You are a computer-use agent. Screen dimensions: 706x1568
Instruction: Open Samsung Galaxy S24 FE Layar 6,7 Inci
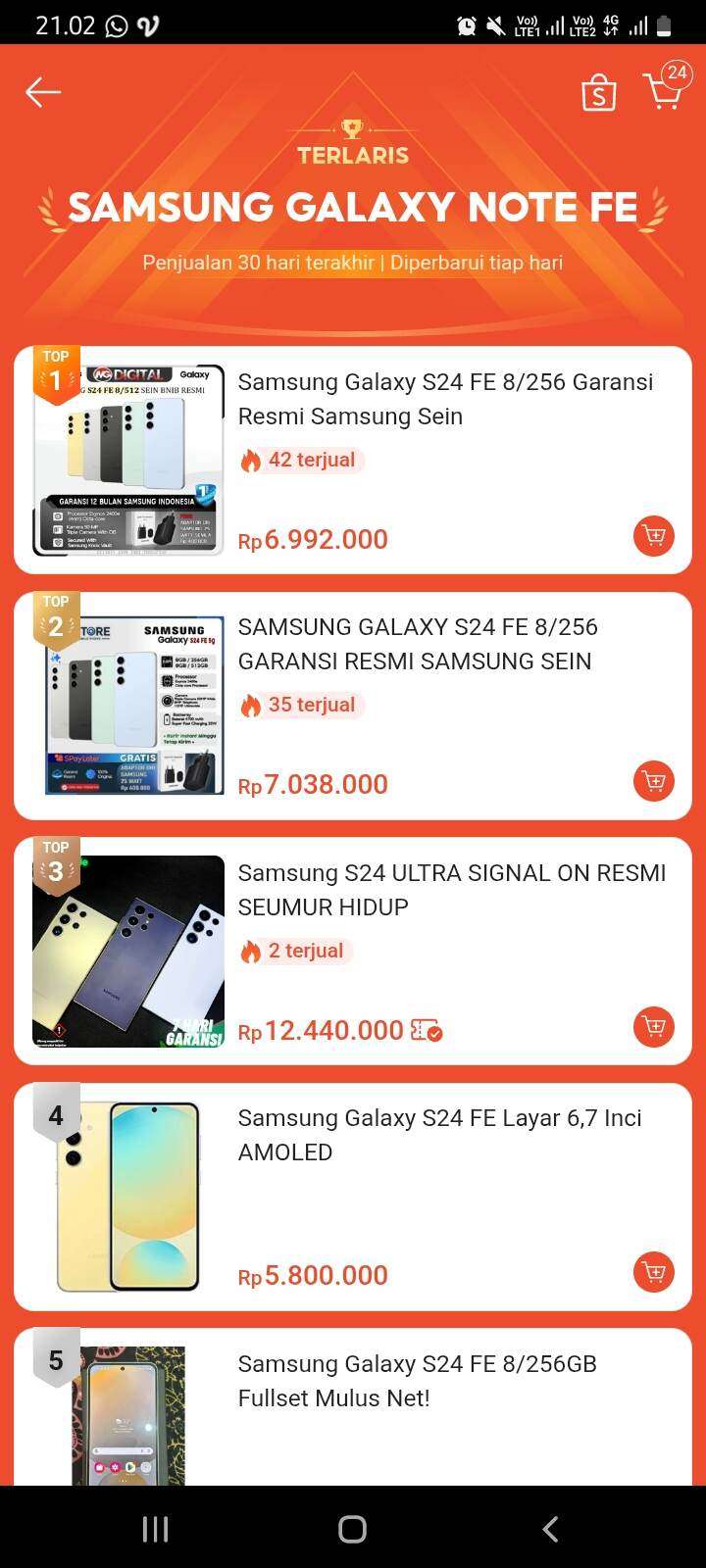pyautogui.click(x=439, y=1135)
